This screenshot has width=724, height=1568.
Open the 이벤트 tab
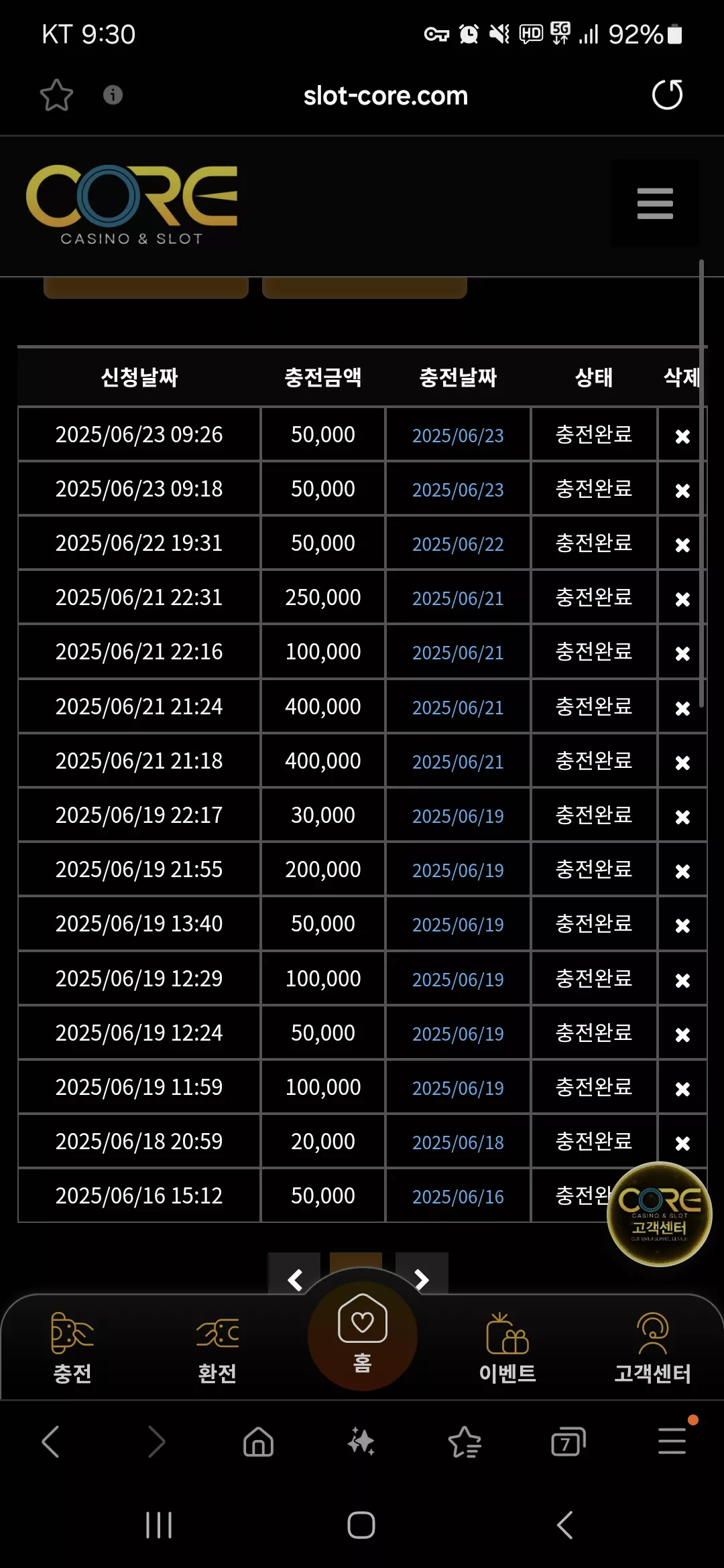coord(507,1348)
